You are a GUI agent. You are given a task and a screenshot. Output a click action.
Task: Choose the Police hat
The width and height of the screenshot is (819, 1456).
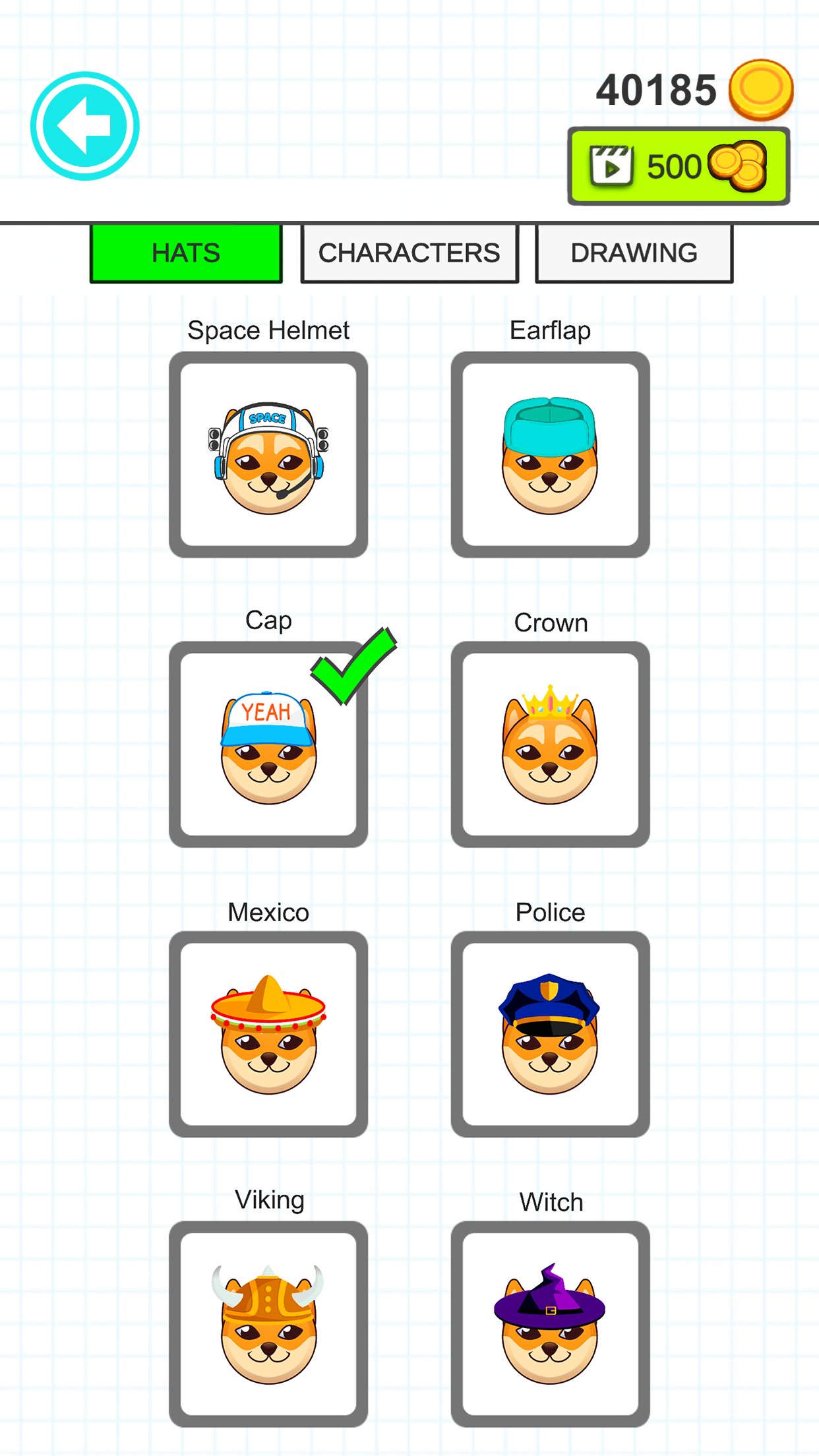coord(550,1034)
